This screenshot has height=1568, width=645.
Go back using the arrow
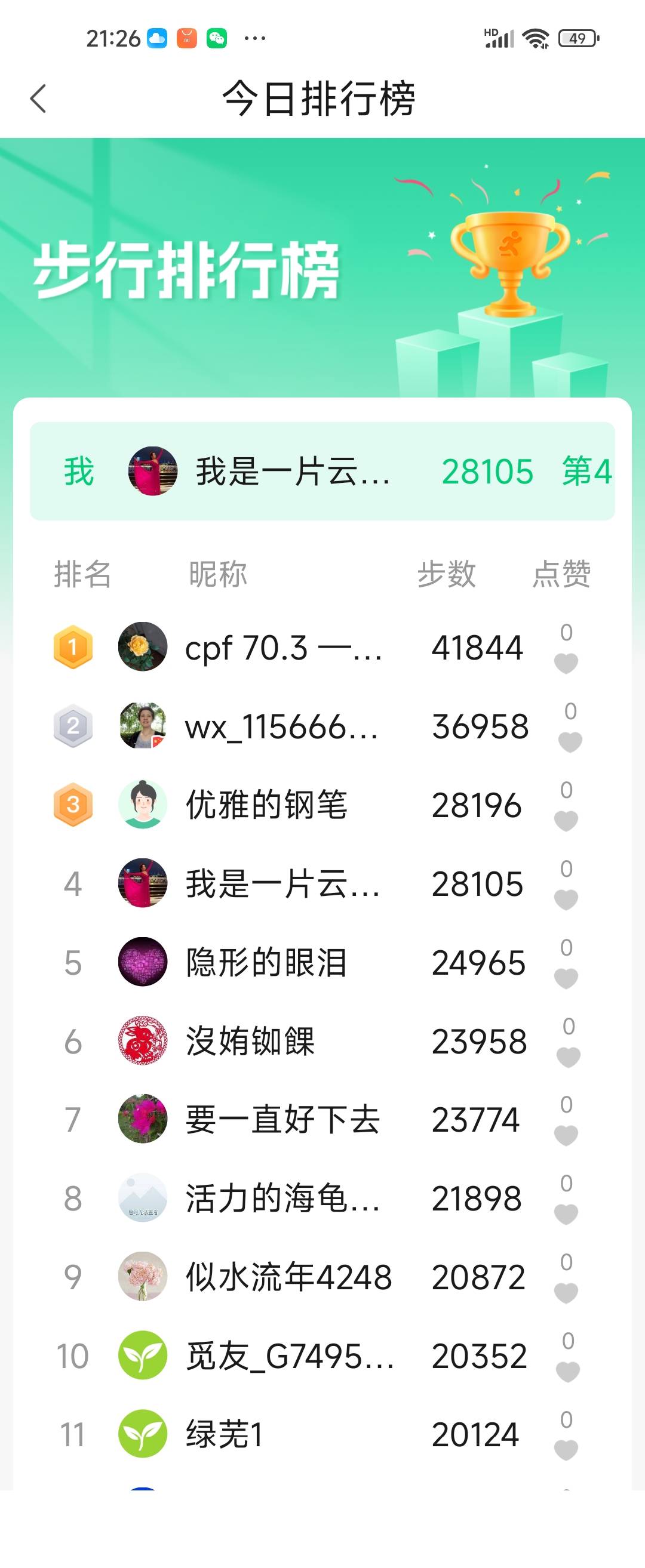(x=38, y=99)
